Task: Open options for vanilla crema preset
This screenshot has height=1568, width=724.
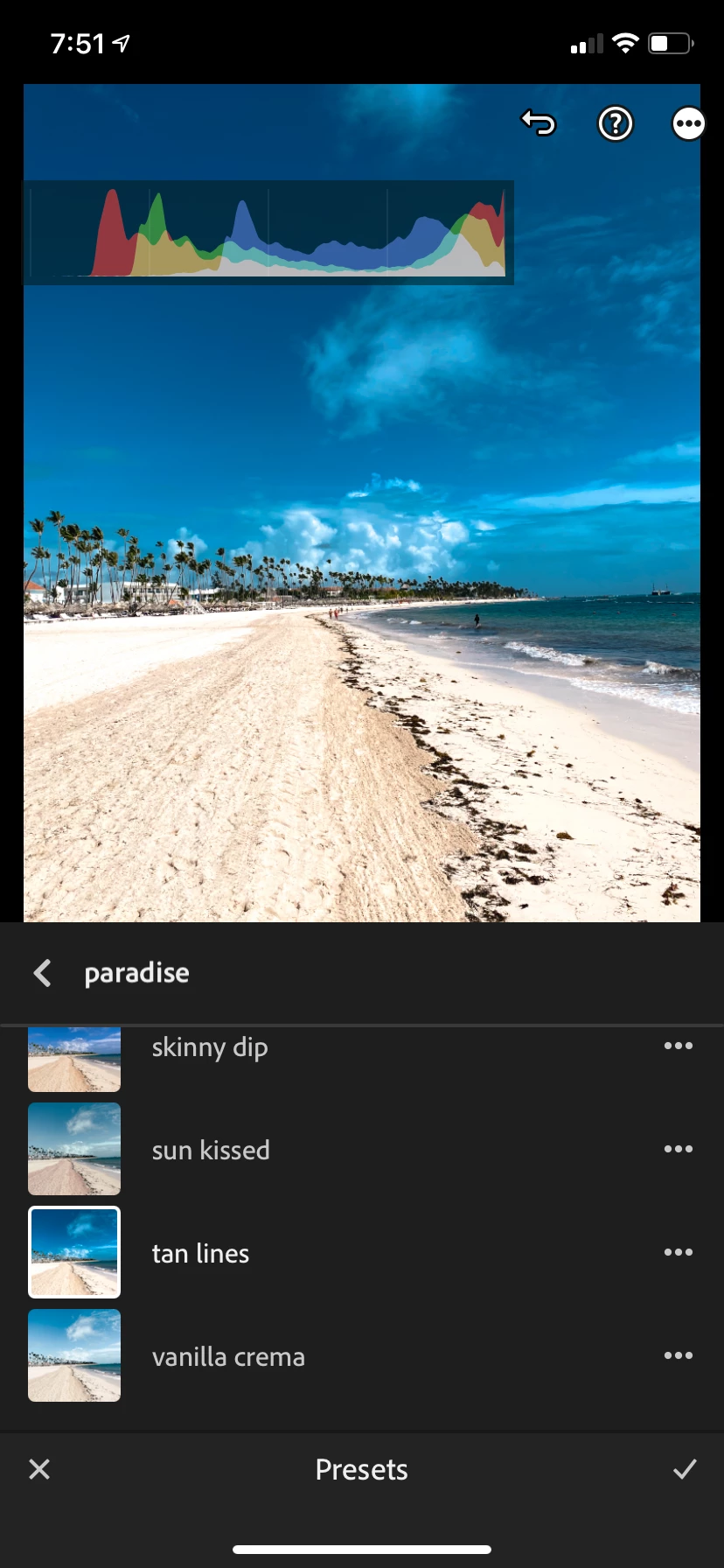Action: coord(678,1355)
